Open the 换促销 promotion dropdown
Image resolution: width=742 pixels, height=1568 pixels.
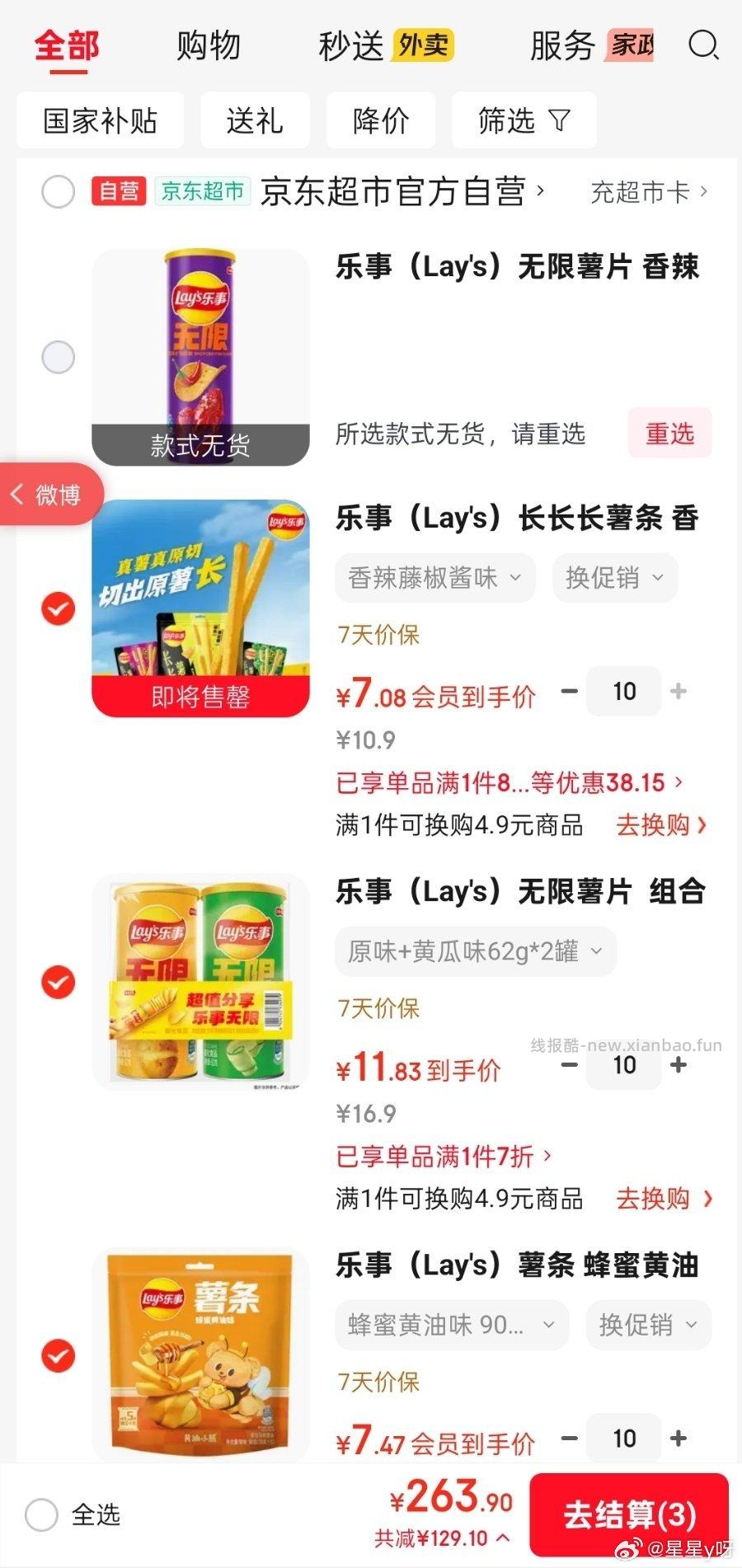[x=614, y=578]
